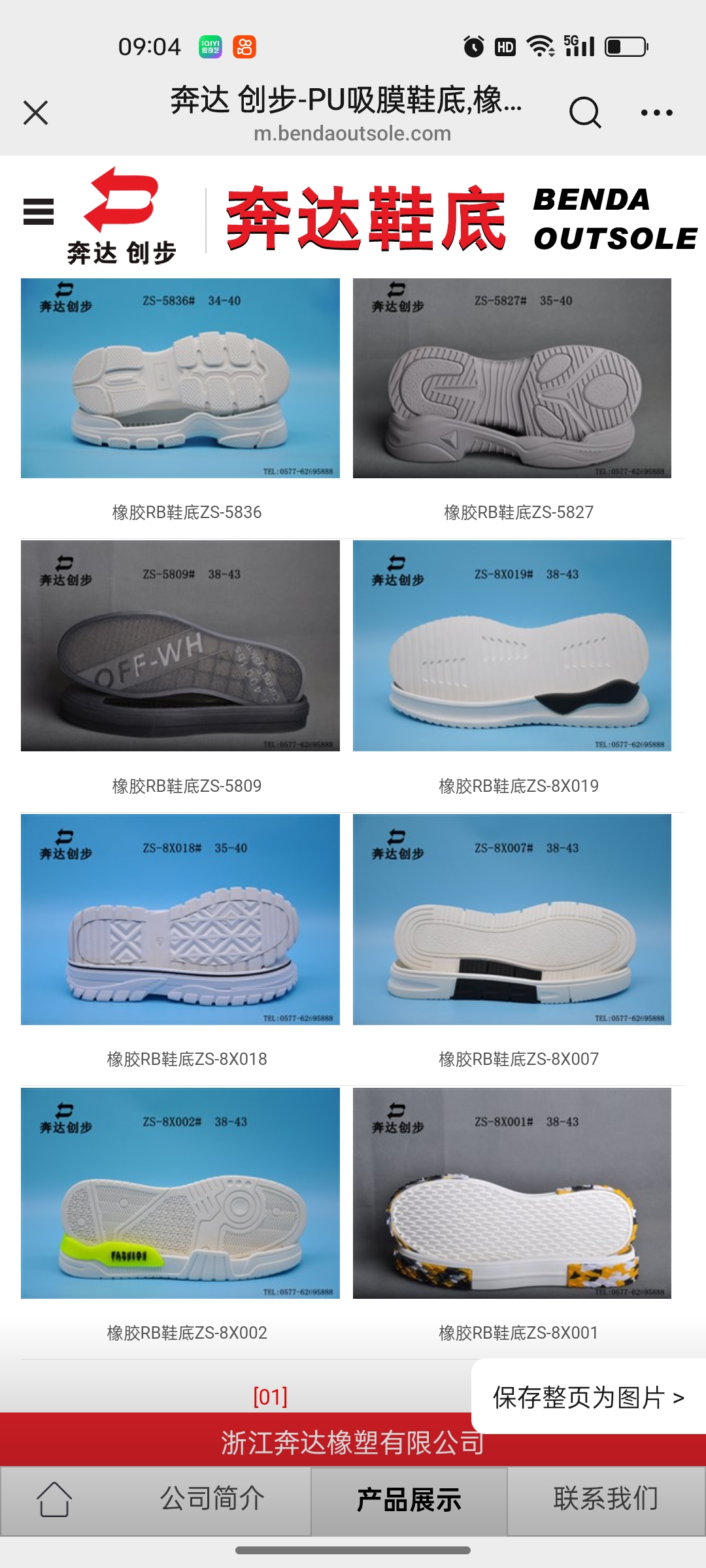The height and width of the screenshot is (1568, 706).
Task: Select the 产品展示 tab
Action: [409, 1500]
